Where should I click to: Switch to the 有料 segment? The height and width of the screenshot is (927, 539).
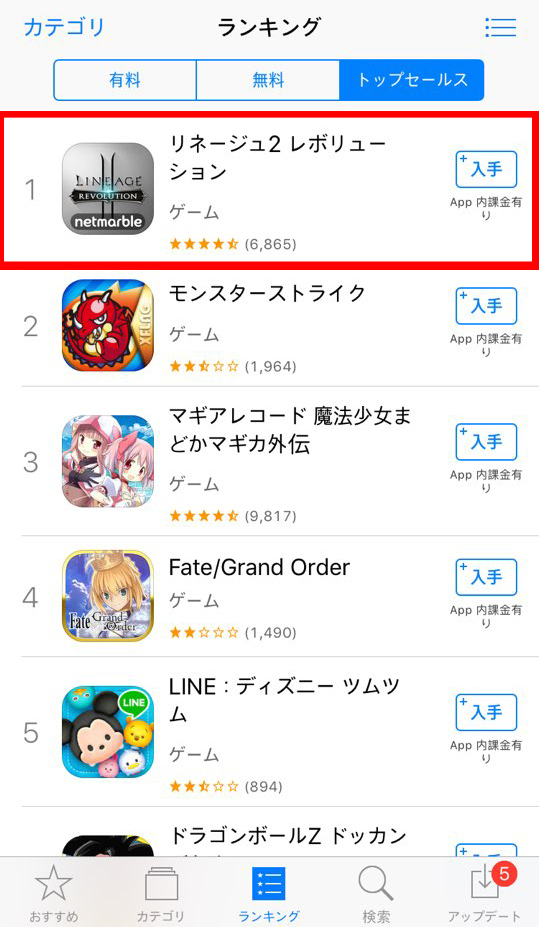click(x=125, y=80)
